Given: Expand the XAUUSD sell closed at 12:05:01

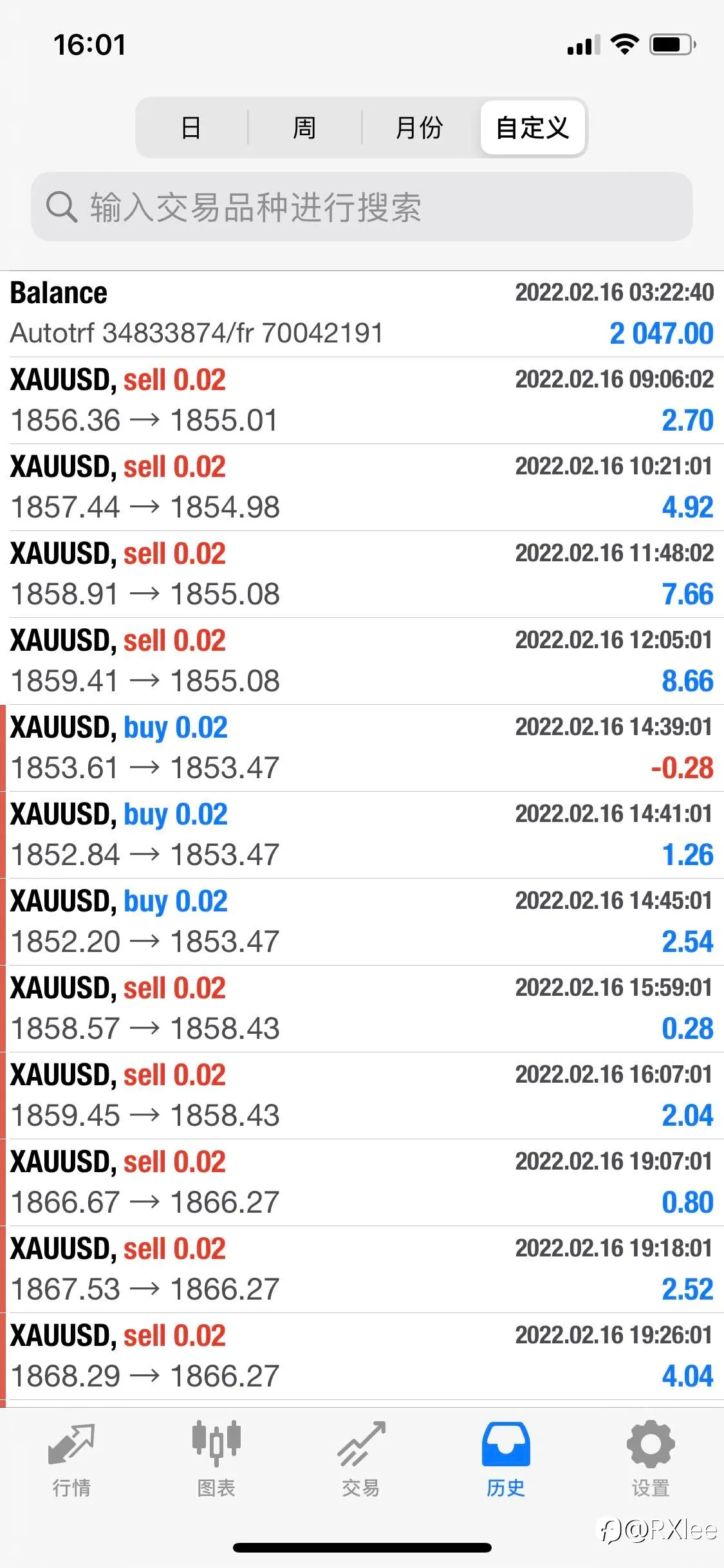Looking at the screenshot, I should coord(362,661).
